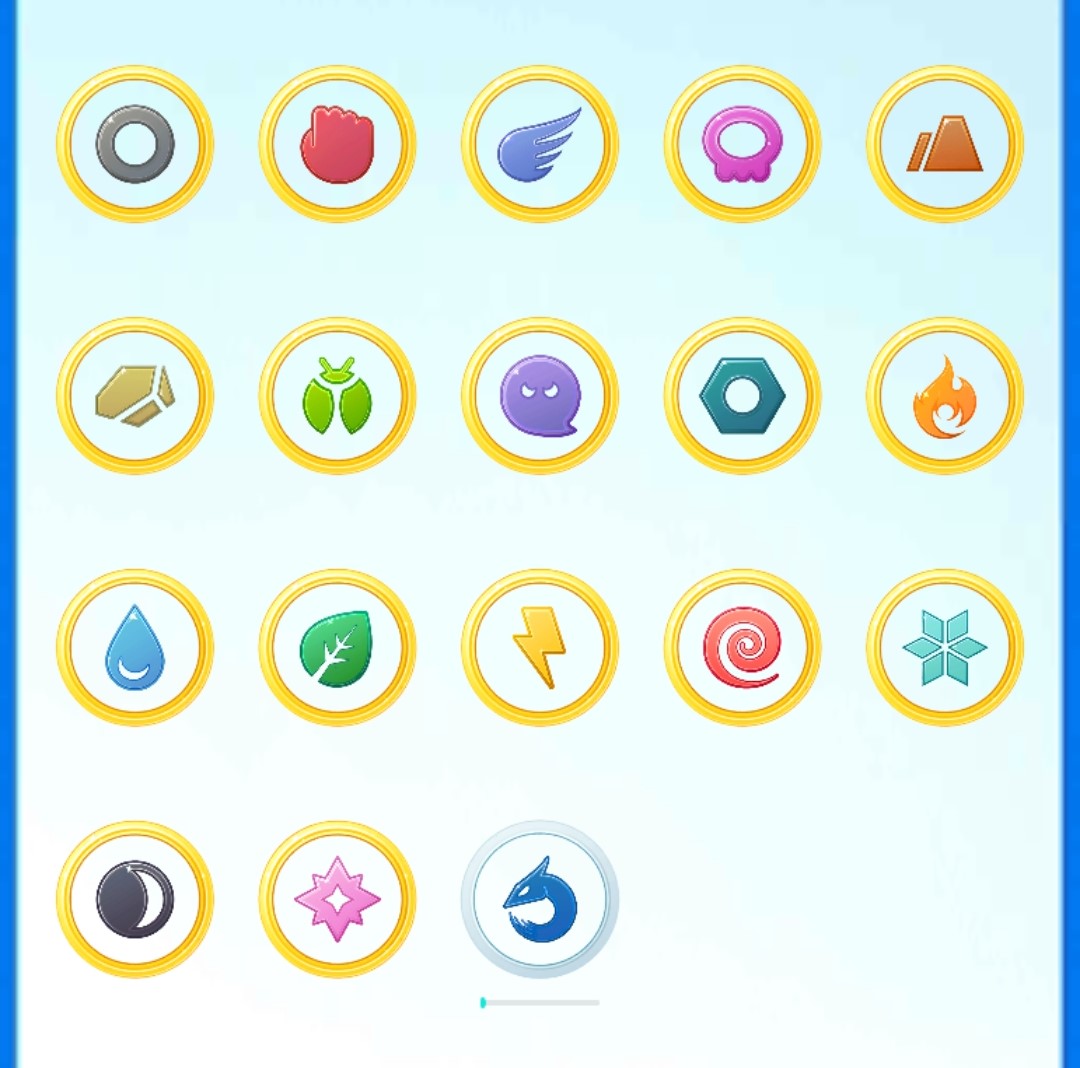Select the Steel type hexagon medal
The width and height of the screenshot is (1080, 1068).
(x=742, y=396)
